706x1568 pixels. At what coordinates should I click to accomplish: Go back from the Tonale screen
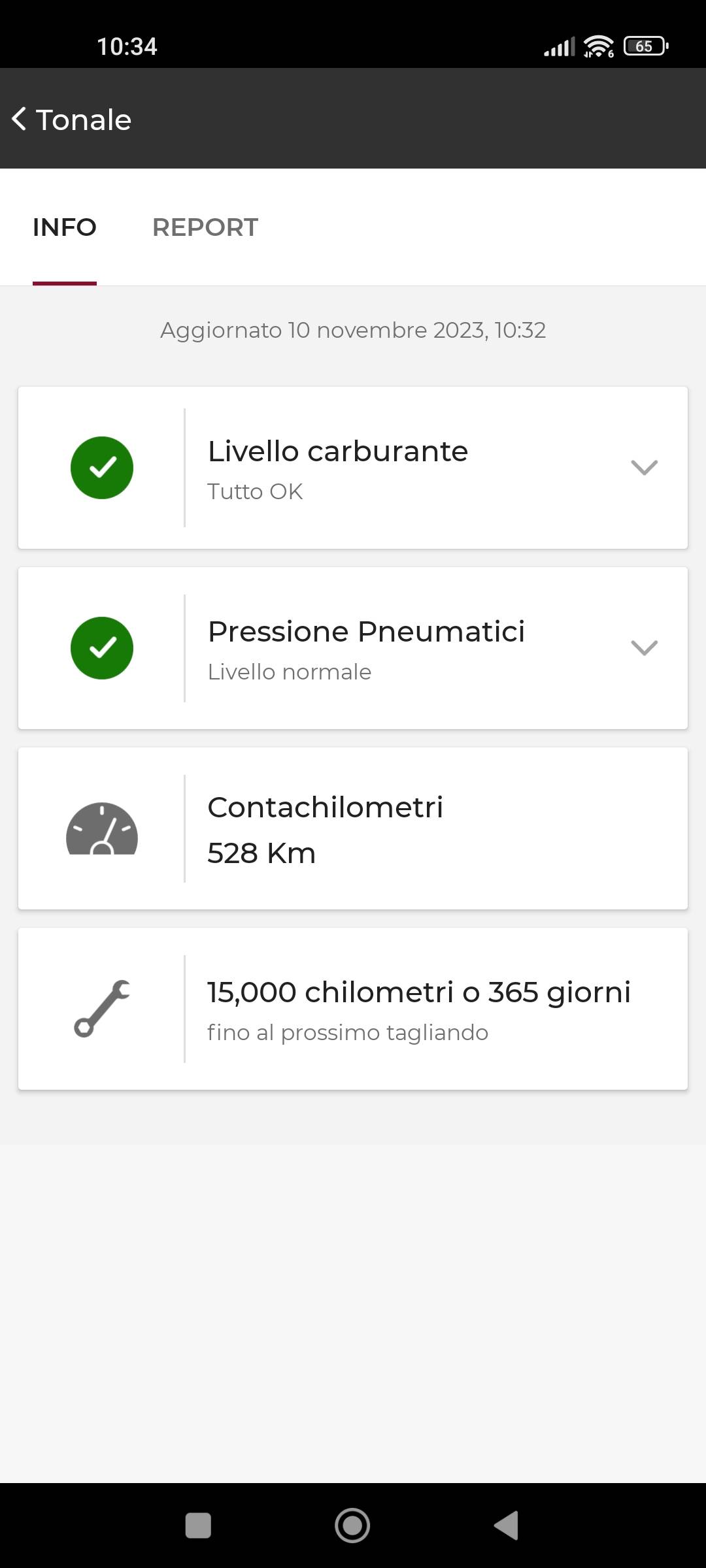20,120
